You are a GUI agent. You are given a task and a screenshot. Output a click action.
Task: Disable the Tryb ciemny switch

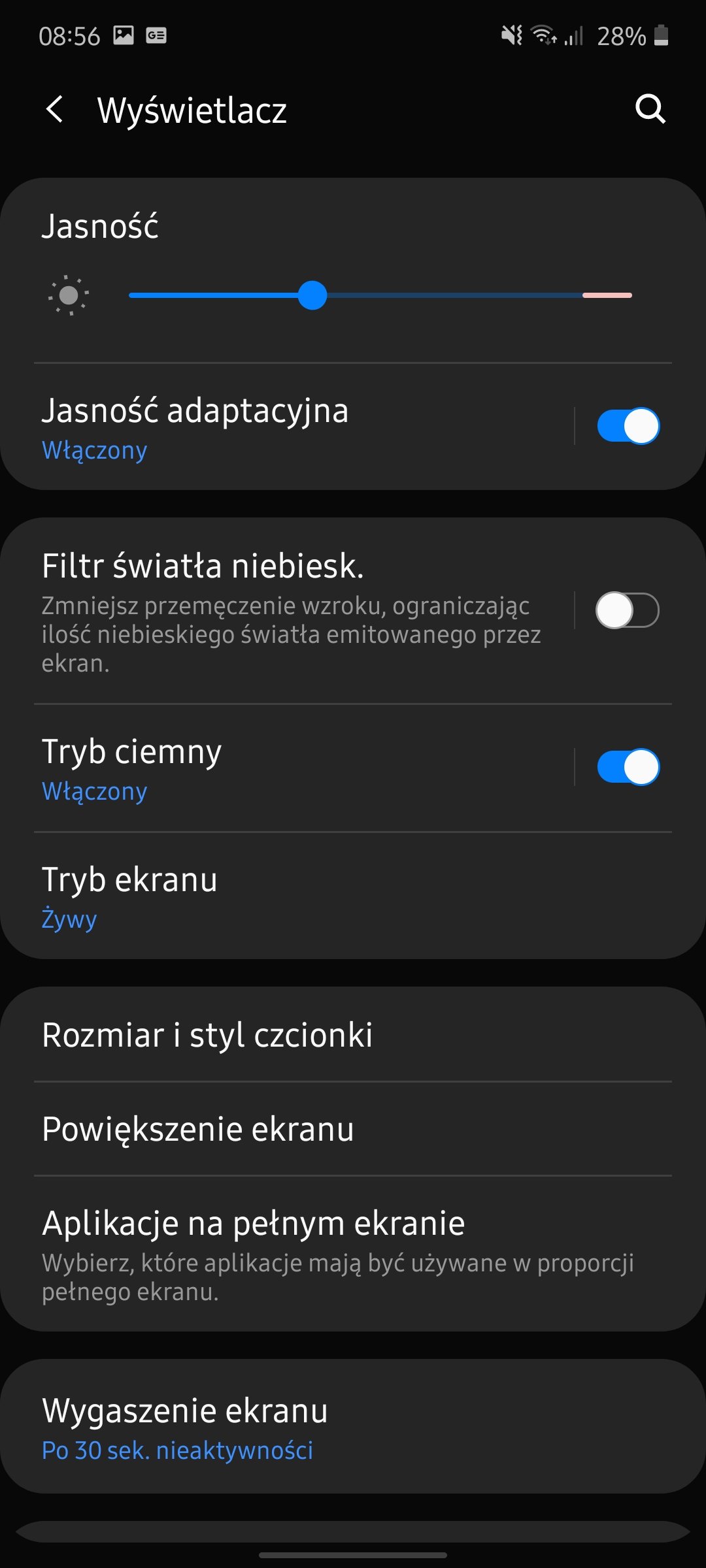click(x=628, y=767)
